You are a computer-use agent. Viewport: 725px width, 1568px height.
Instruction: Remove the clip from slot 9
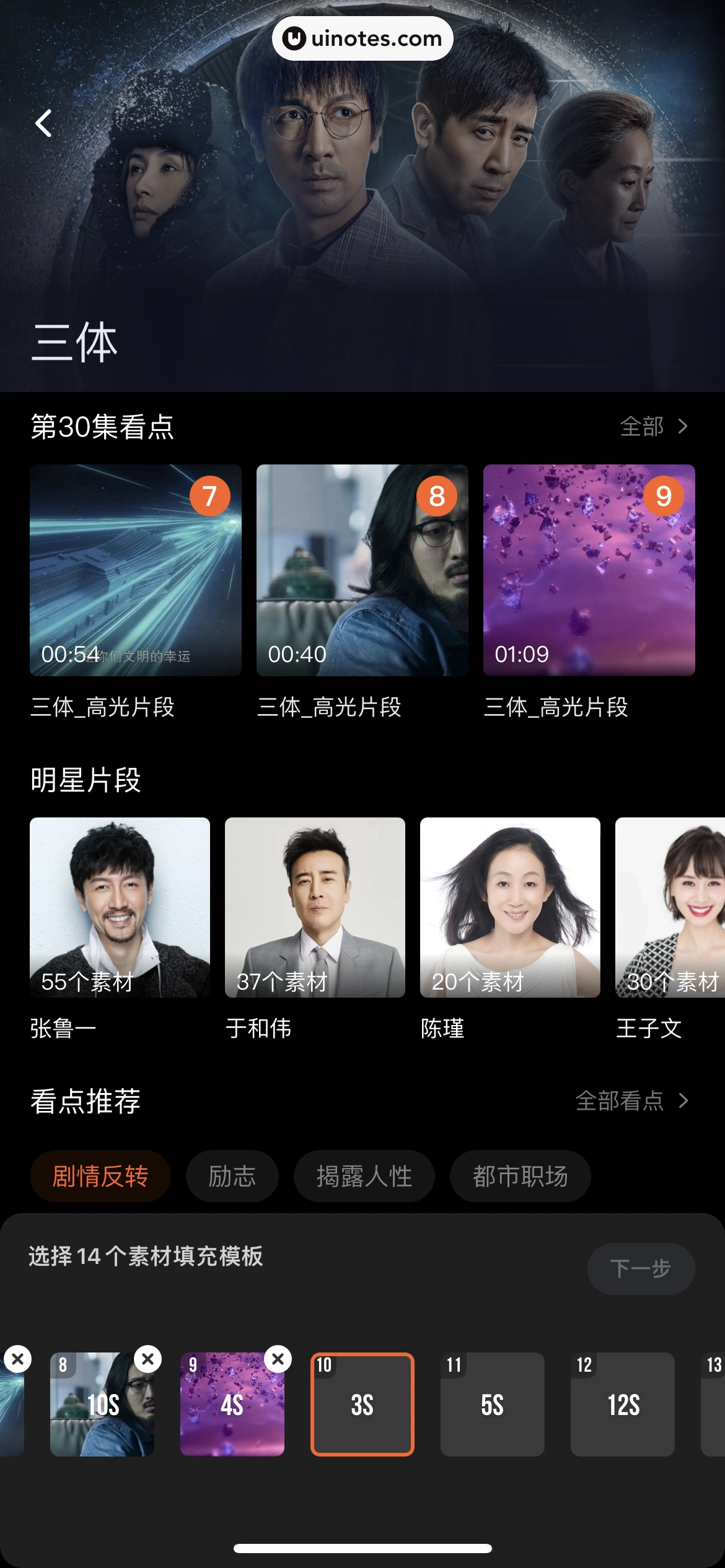point(278,1359)
